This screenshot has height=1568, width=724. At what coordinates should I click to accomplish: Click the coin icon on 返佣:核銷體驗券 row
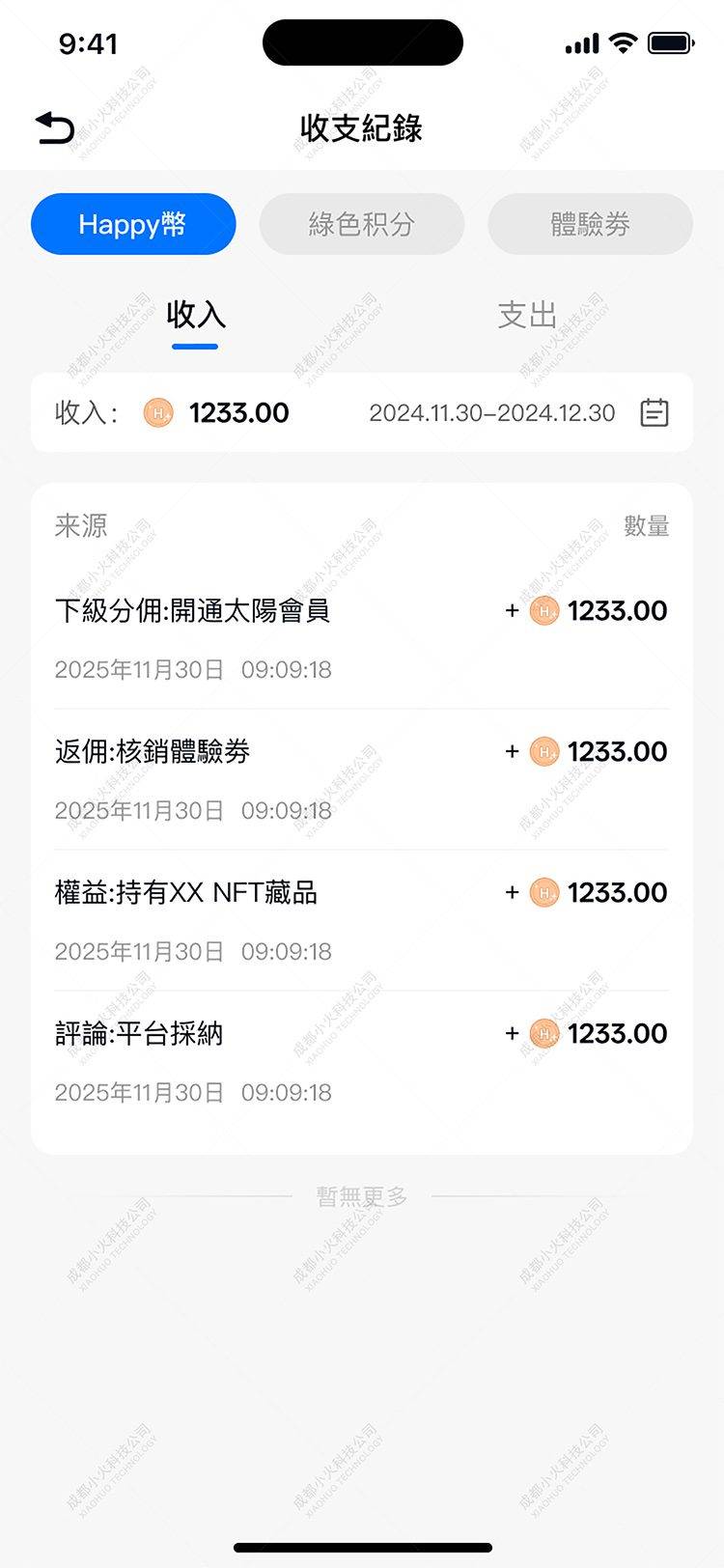(543, 752)
